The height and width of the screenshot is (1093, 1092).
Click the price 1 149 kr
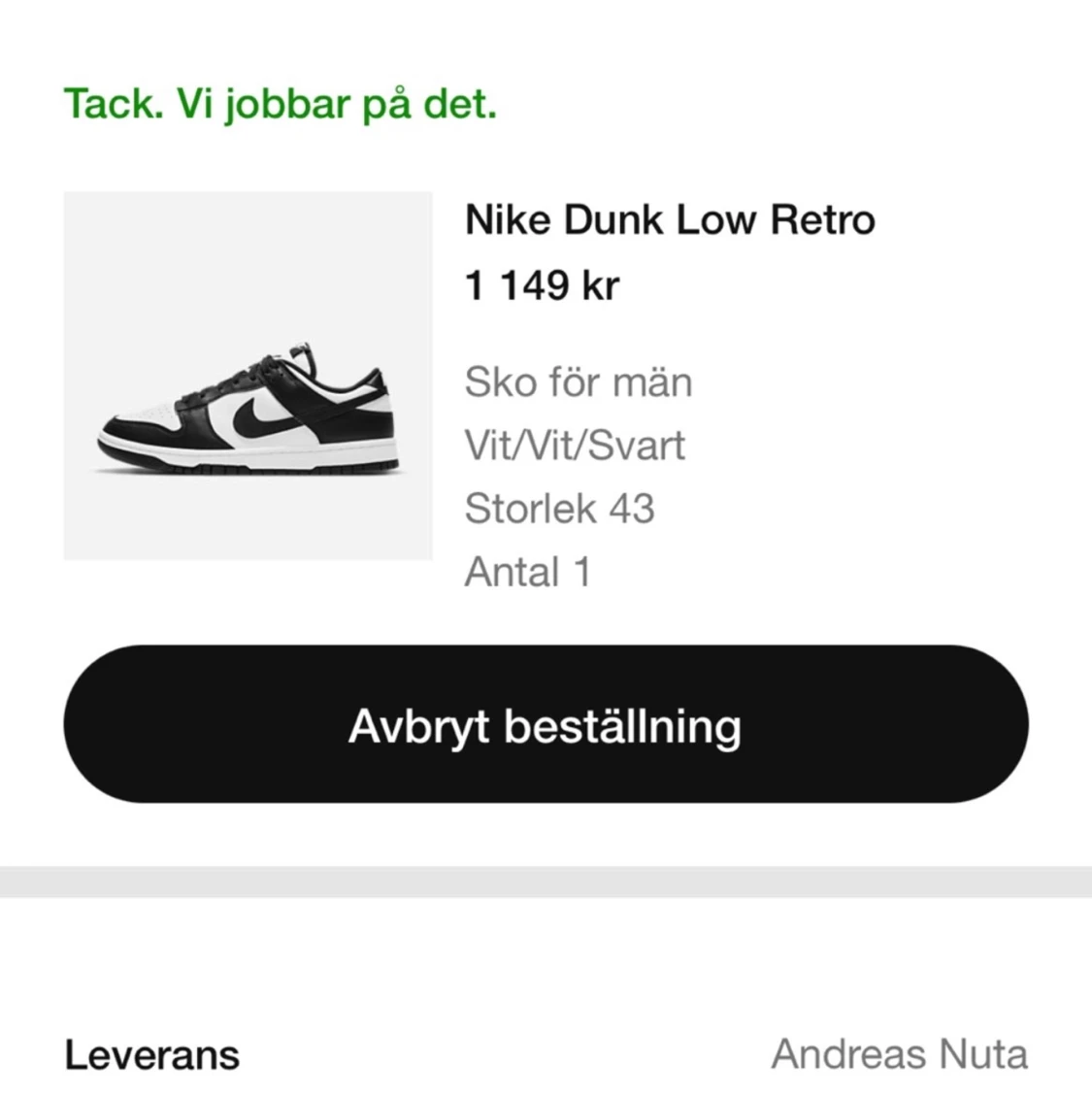(x=541, y=285)
